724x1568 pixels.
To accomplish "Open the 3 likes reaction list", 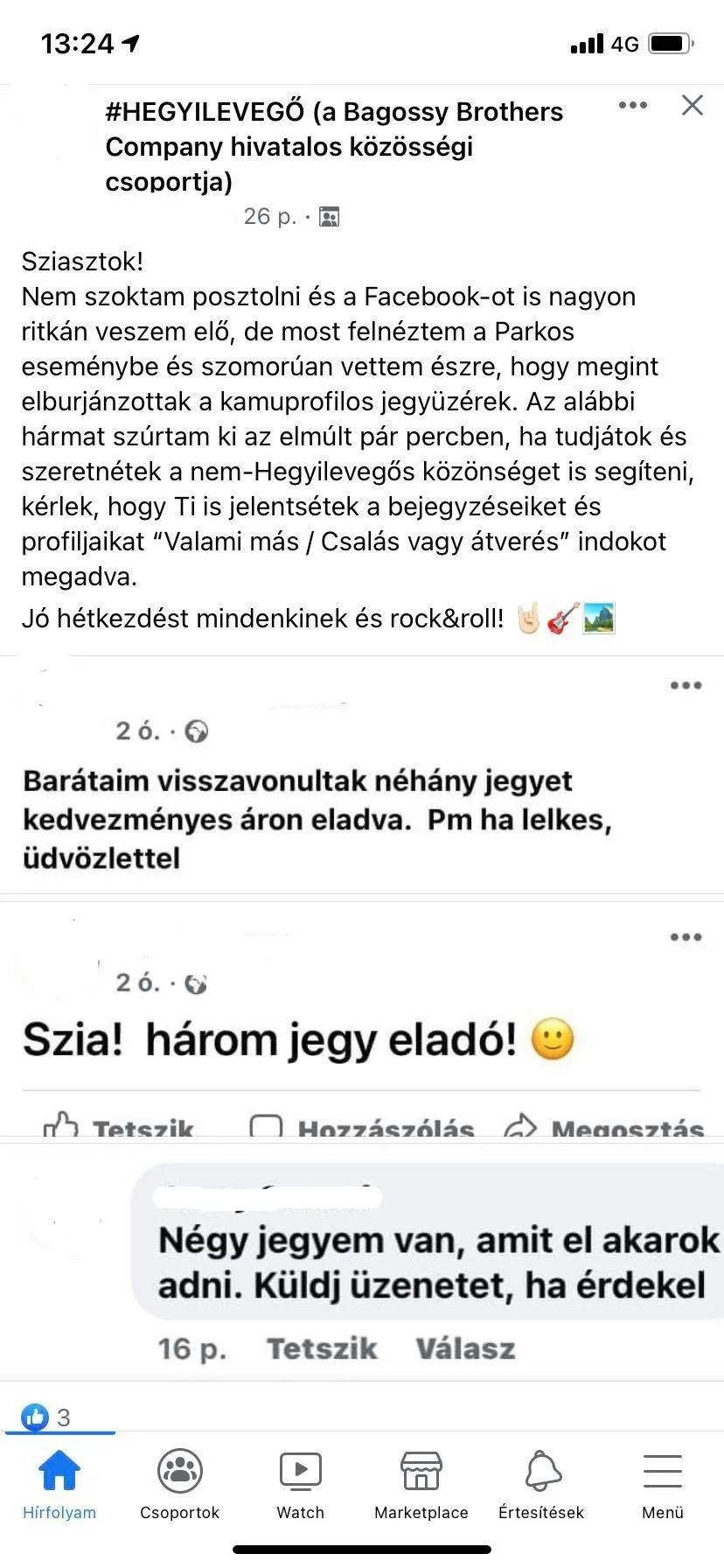I will (x=47, y=1417).
